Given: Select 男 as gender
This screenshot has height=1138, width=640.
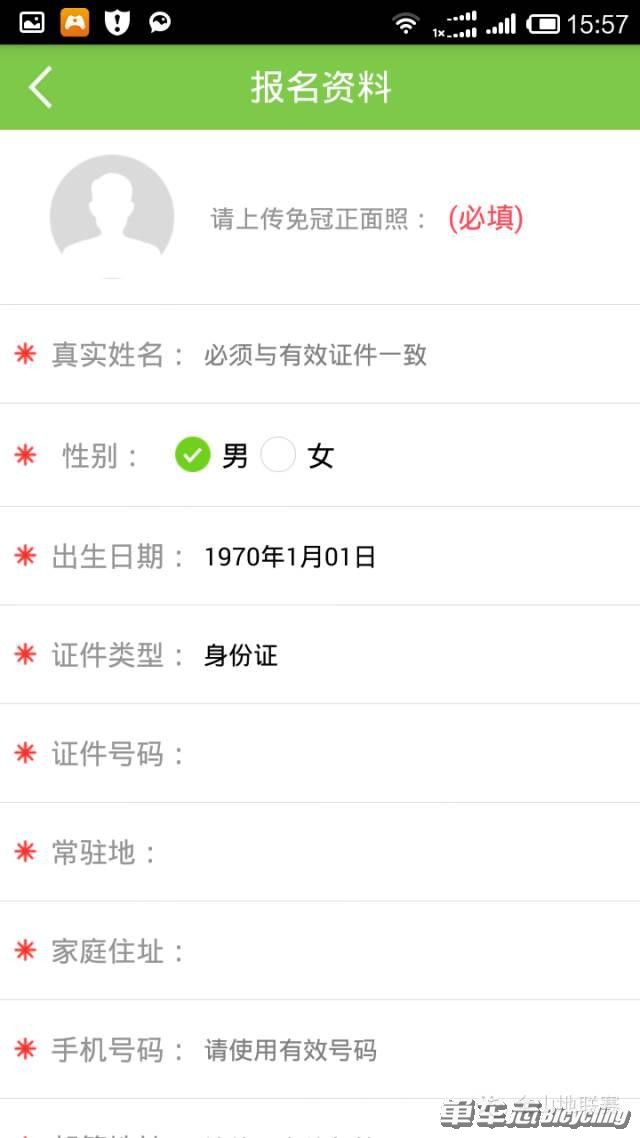Looking at the screenshot, I should pyautogui.click(x=193, y=456).
